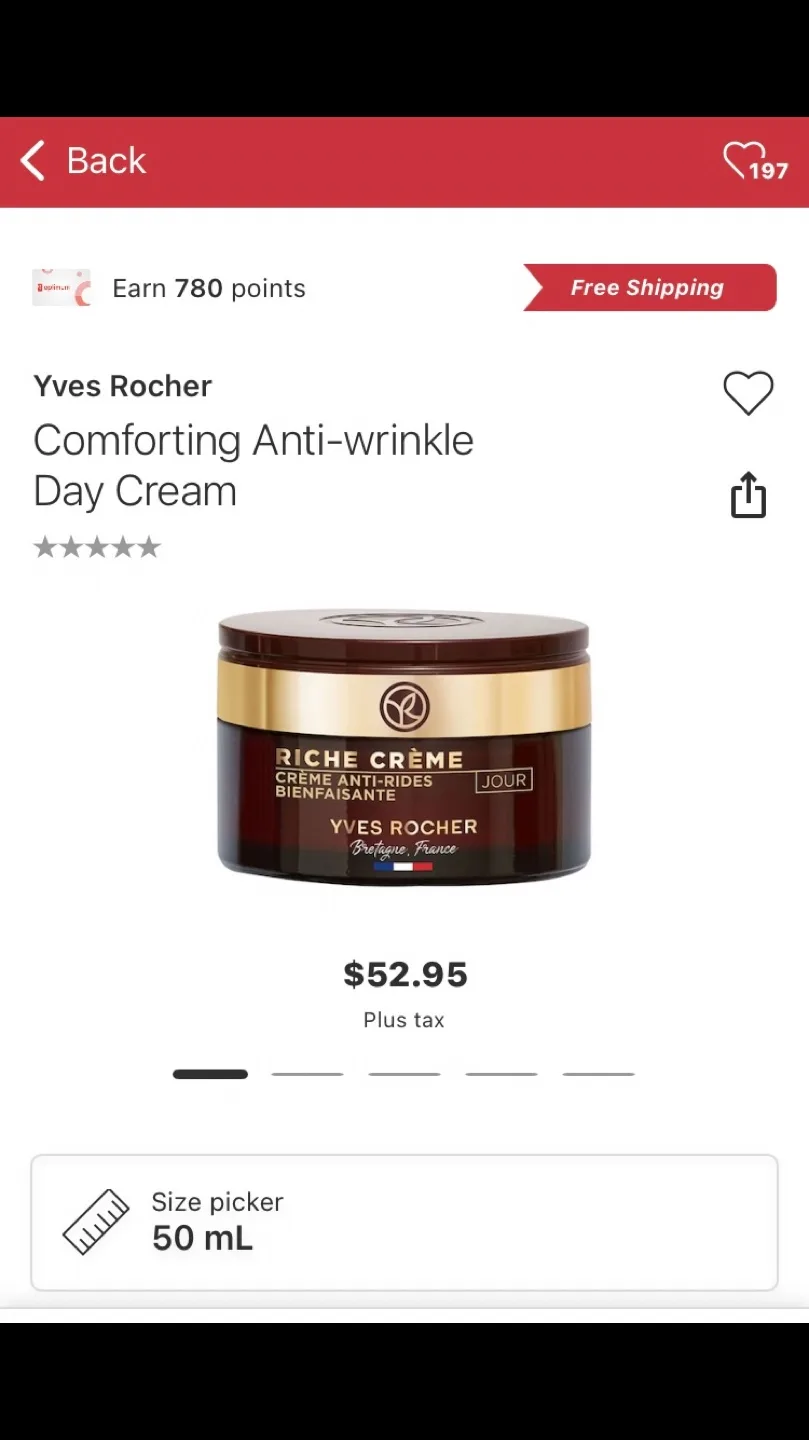The height and width of the screenshot is (1440, 809).
Task: Tap the Free Shipping badge
Action: click(x=648, y=287)
